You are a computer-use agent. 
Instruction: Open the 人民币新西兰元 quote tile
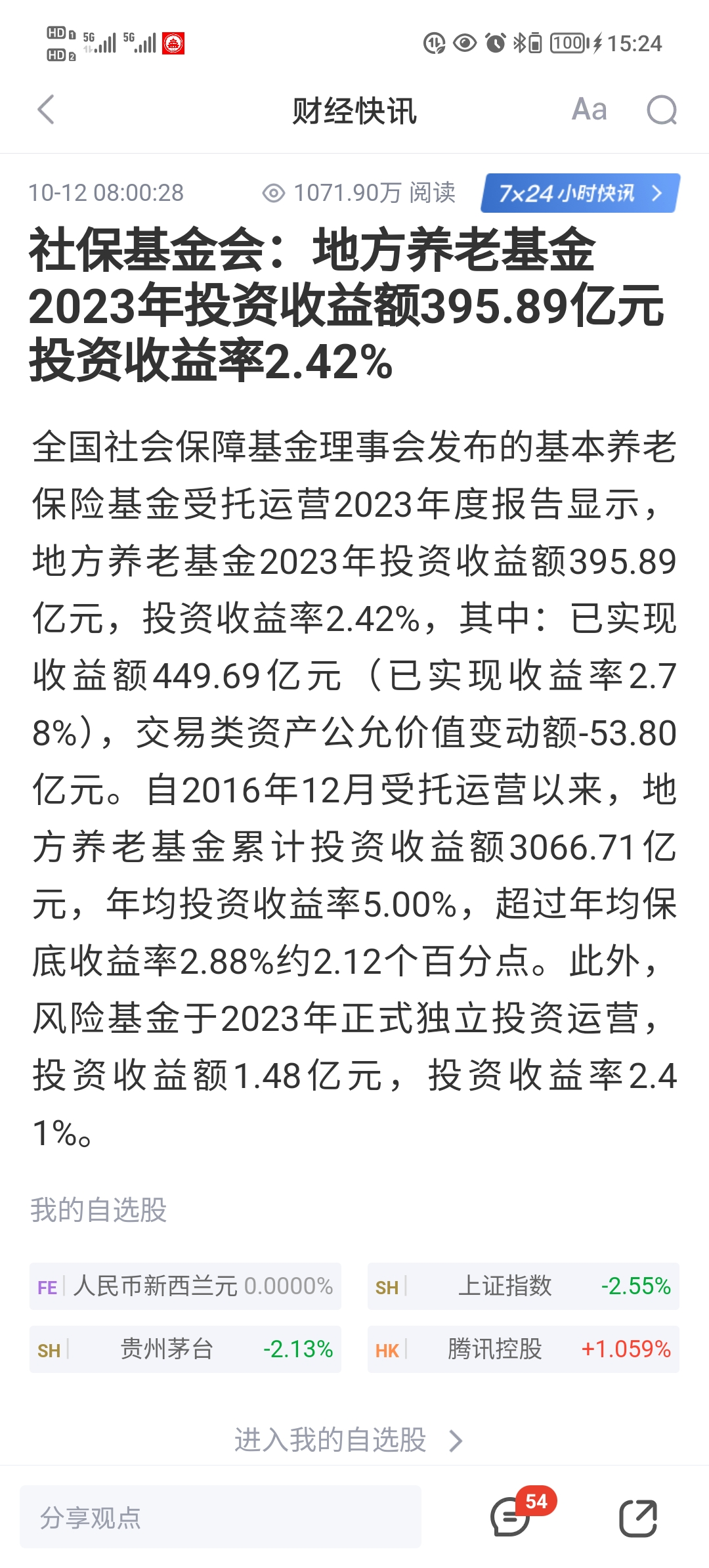pos(185,1286)
